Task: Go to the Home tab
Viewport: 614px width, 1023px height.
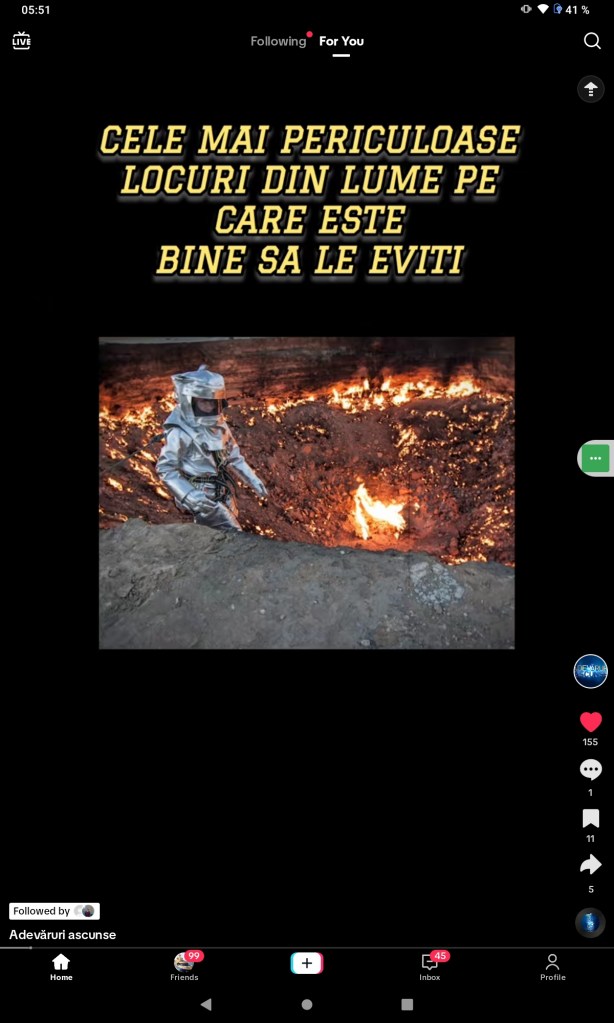Action: pos(61,966)
